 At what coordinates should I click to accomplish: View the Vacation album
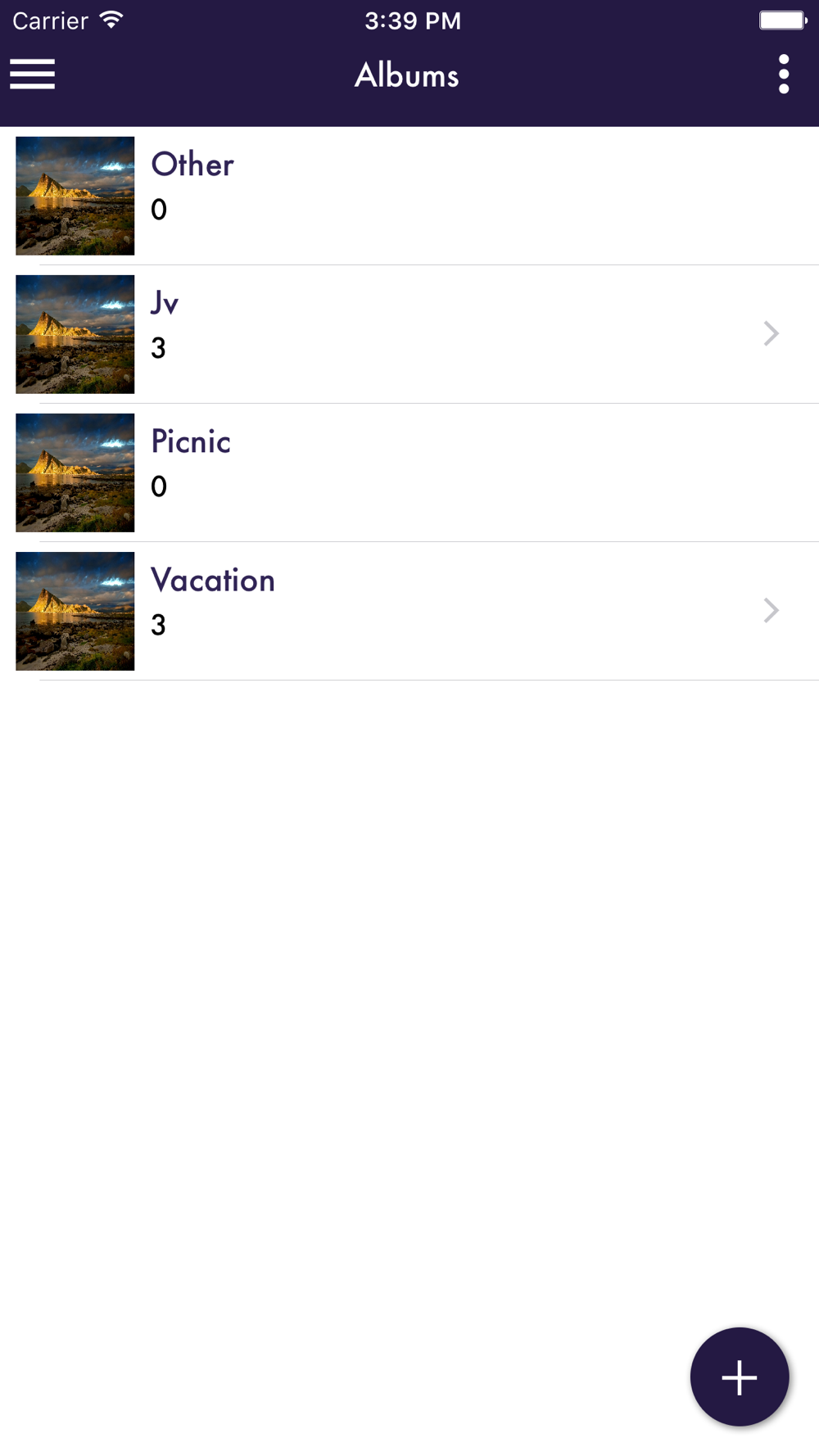409,611
